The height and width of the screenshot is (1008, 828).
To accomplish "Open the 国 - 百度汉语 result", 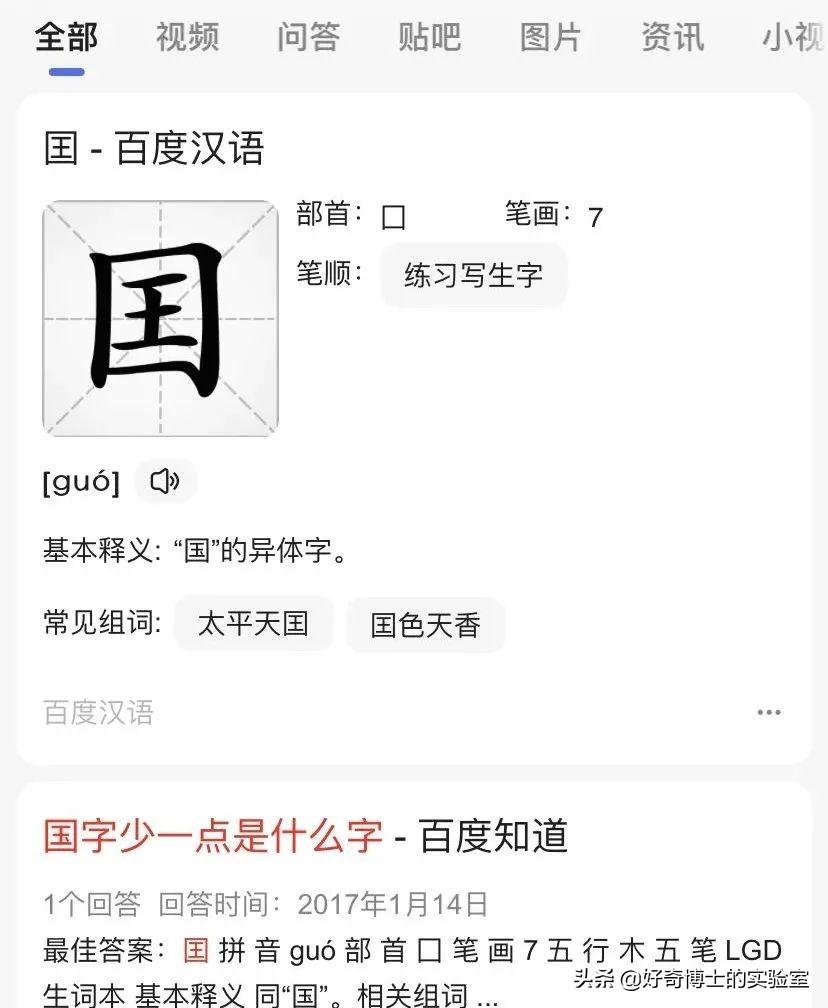I will (x=154, y=149).
